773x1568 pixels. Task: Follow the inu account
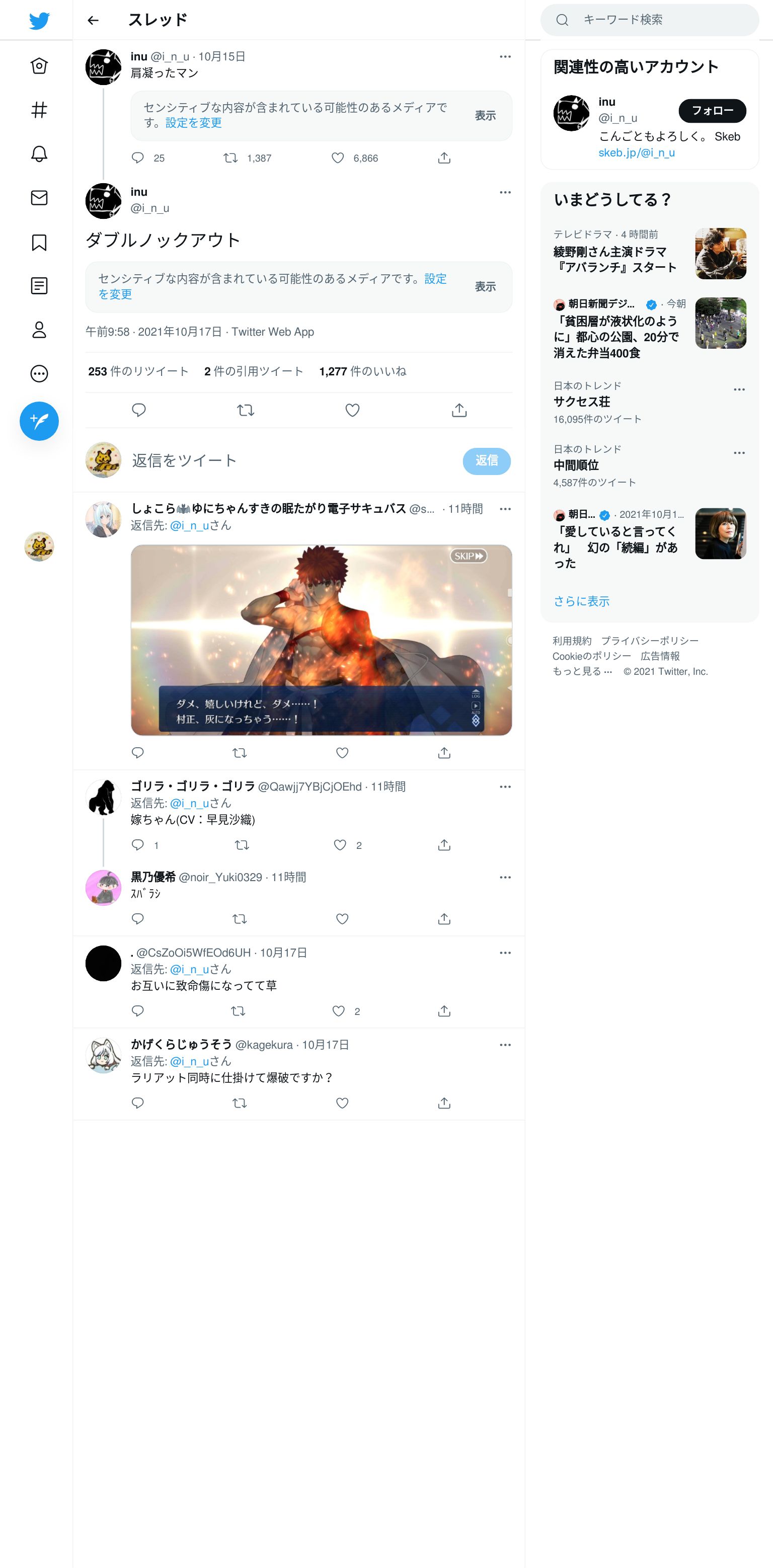pos(712,111)
